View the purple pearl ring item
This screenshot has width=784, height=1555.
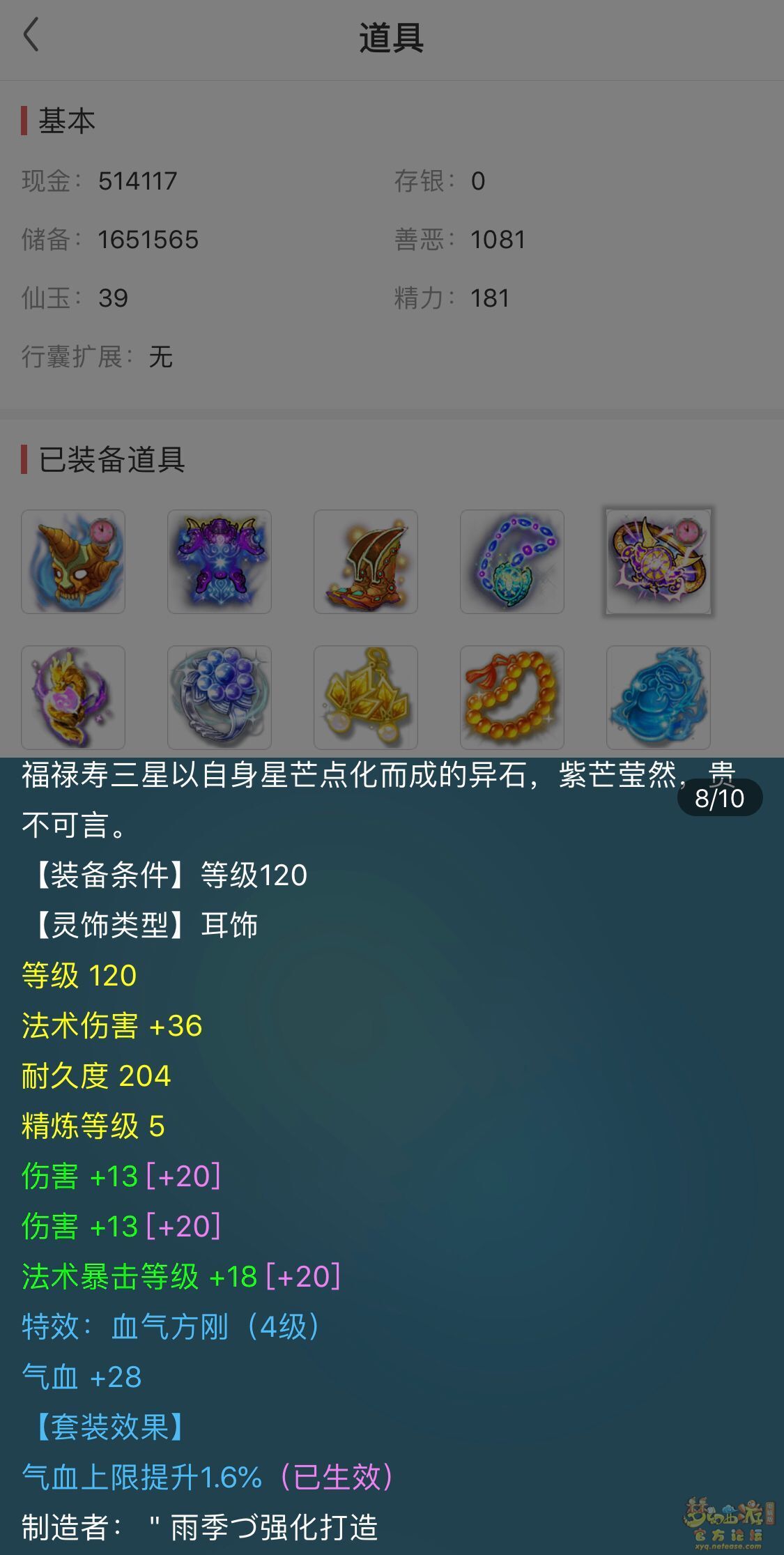pyautogui.click(x=220, y=698)
